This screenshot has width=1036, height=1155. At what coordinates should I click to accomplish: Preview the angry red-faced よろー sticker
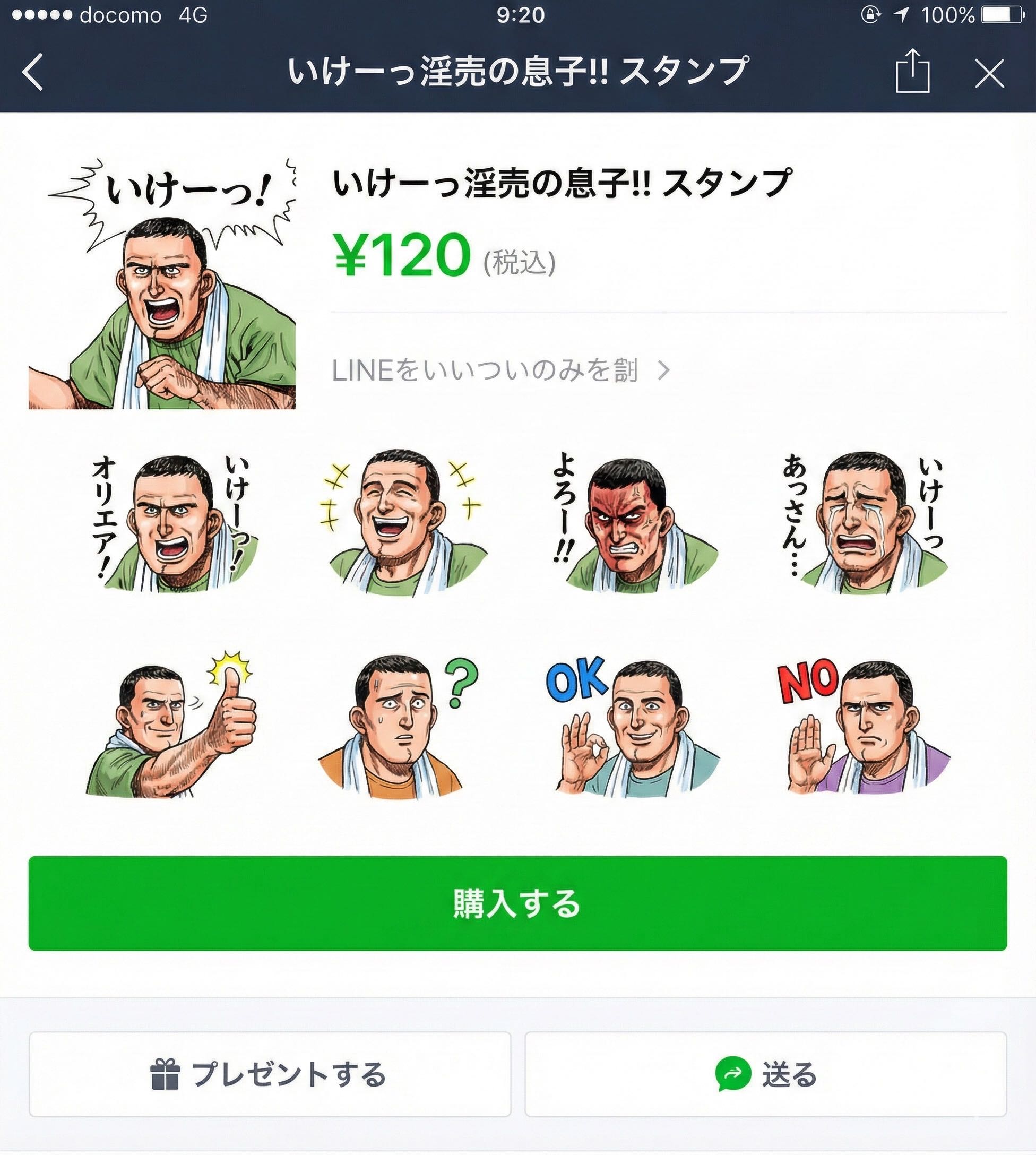pos(633,523)
